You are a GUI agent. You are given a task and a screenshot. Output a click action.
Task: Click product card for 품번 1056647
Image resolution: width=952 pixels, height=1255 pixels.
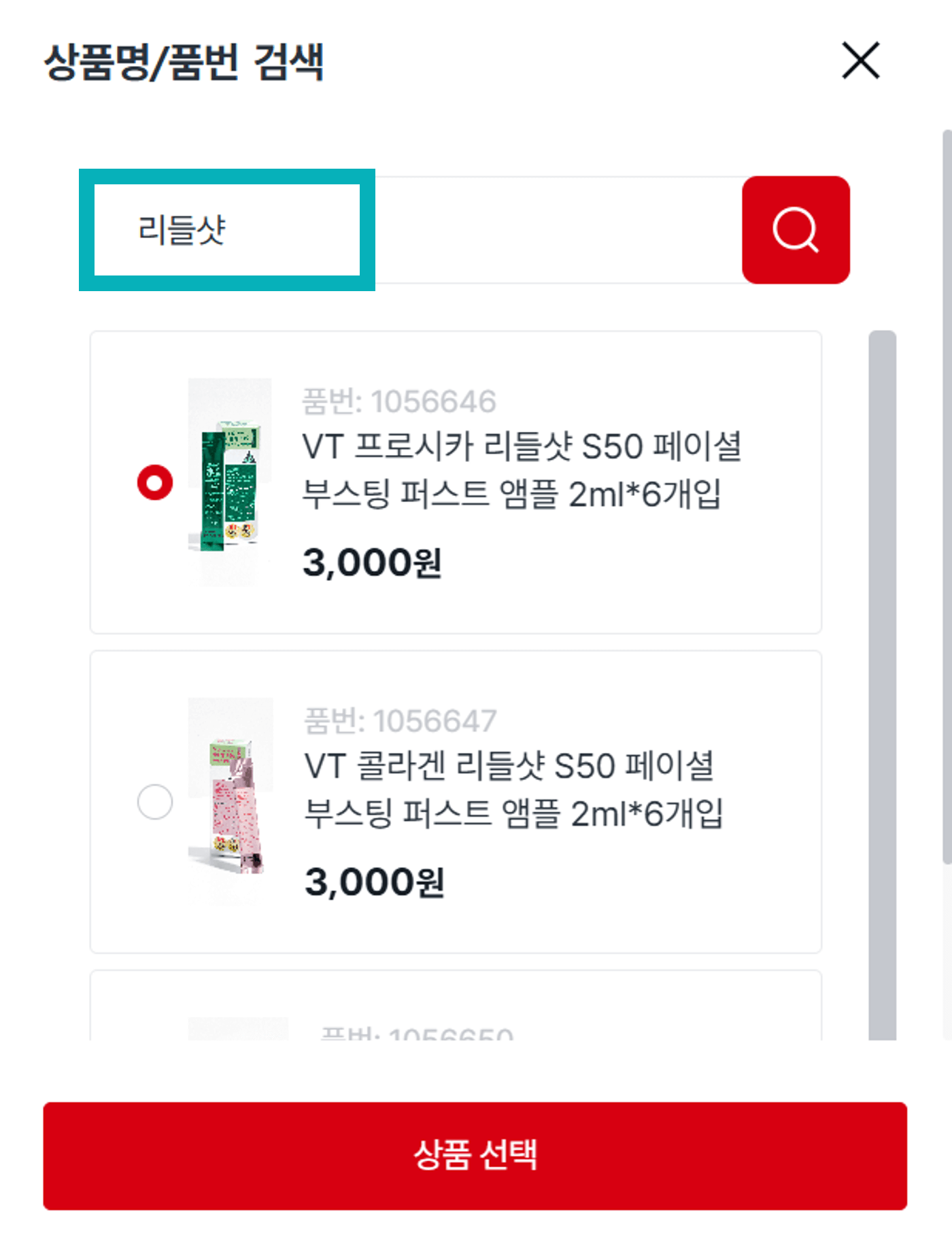coord(456,806)
